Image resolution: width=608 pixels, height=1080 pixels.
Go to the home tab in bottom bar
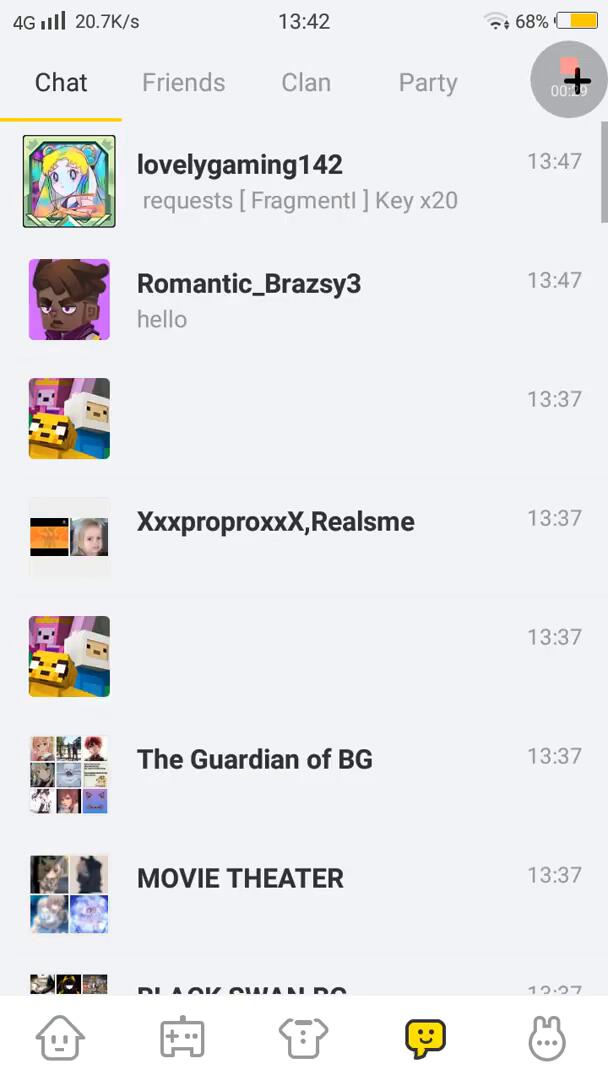click(60, 1038)
